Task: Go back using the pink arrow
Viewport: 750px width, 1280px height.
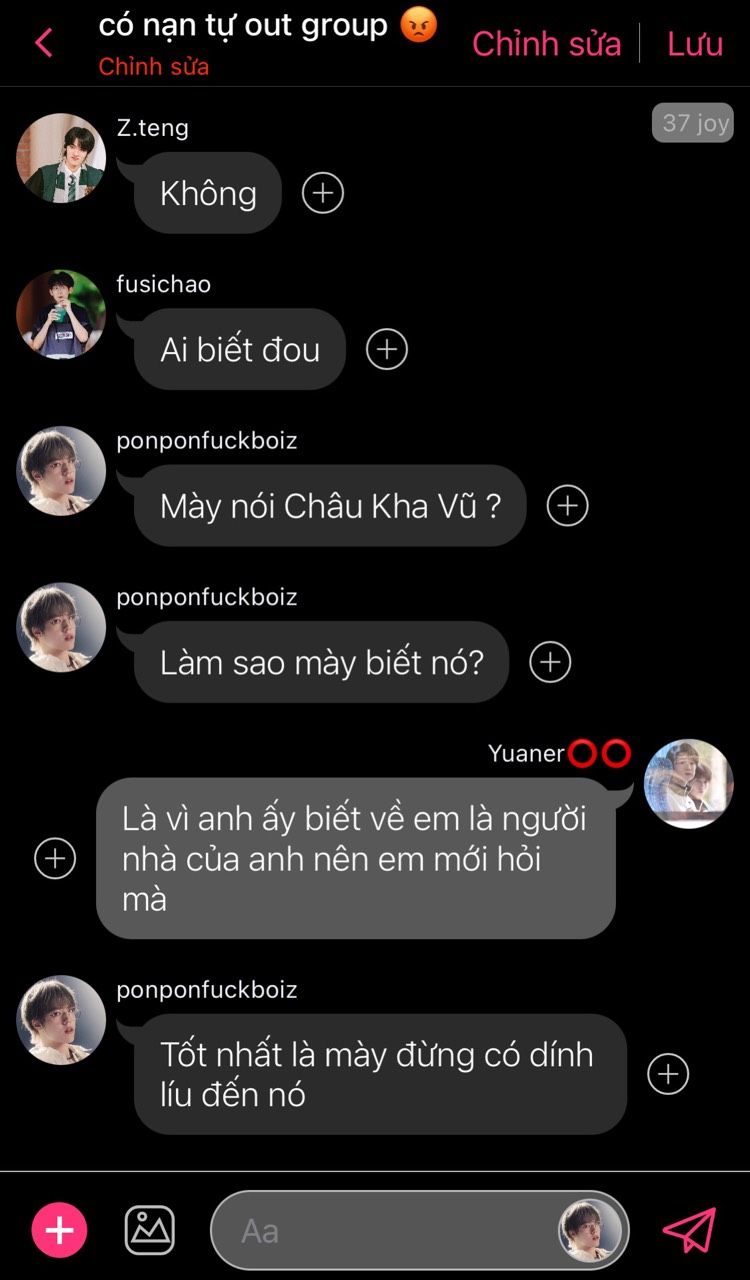Action: point(43,43)
